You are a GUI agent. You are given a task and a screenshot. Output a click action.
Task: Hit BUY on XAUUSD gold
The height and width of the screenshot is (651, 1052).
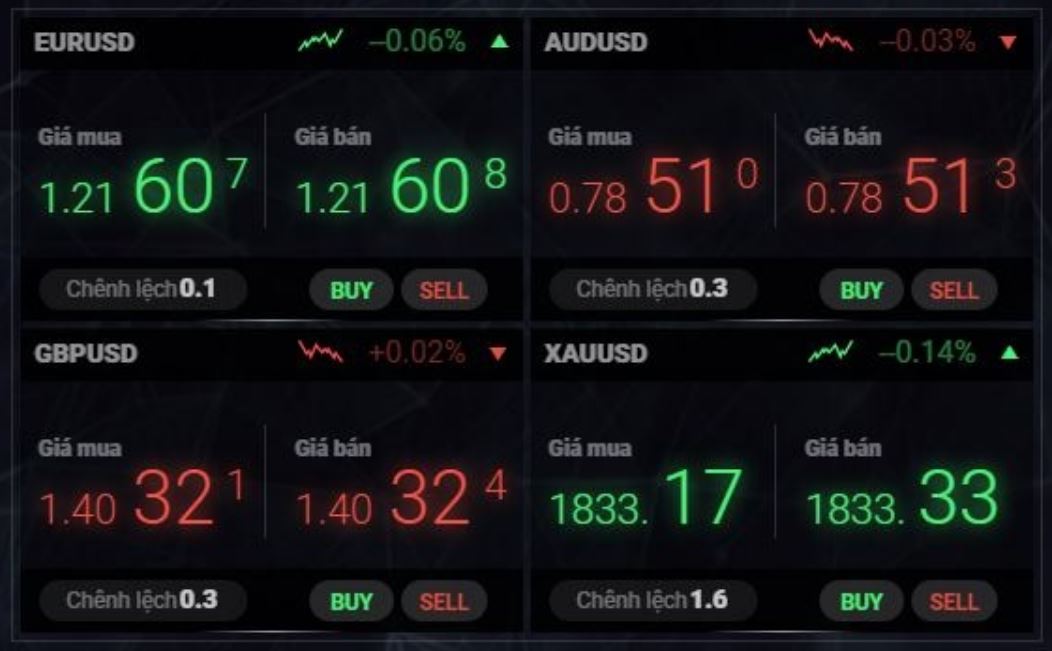pos(861,601)
